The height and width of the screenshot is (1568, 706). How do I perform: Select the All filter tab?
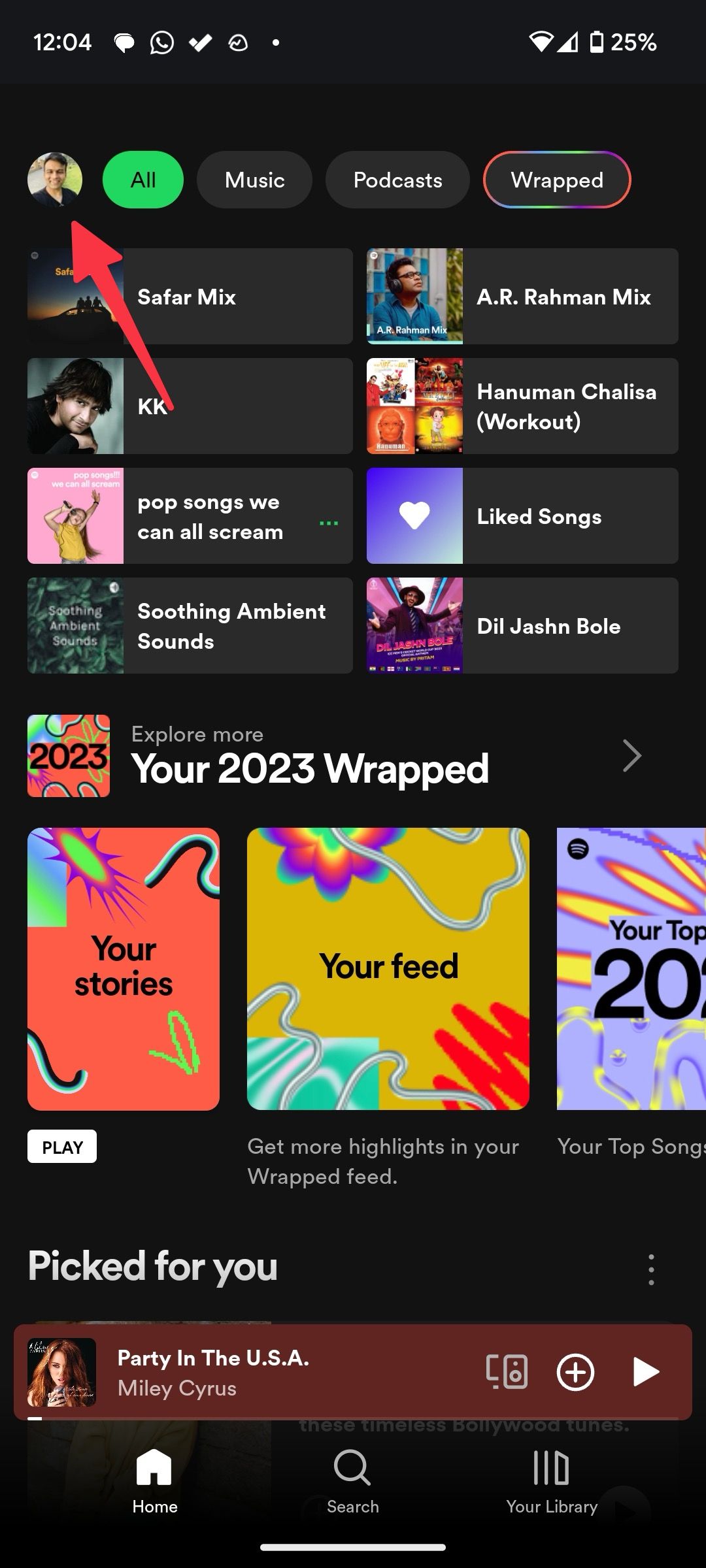coord(143,180)
